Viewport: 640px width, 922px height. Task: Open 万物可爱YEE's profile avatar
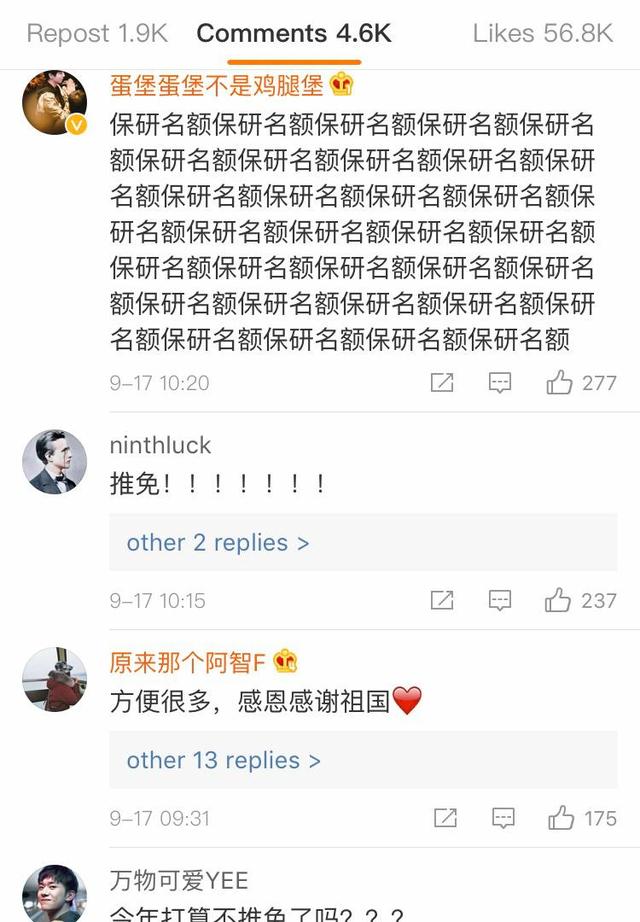point(54,893)
